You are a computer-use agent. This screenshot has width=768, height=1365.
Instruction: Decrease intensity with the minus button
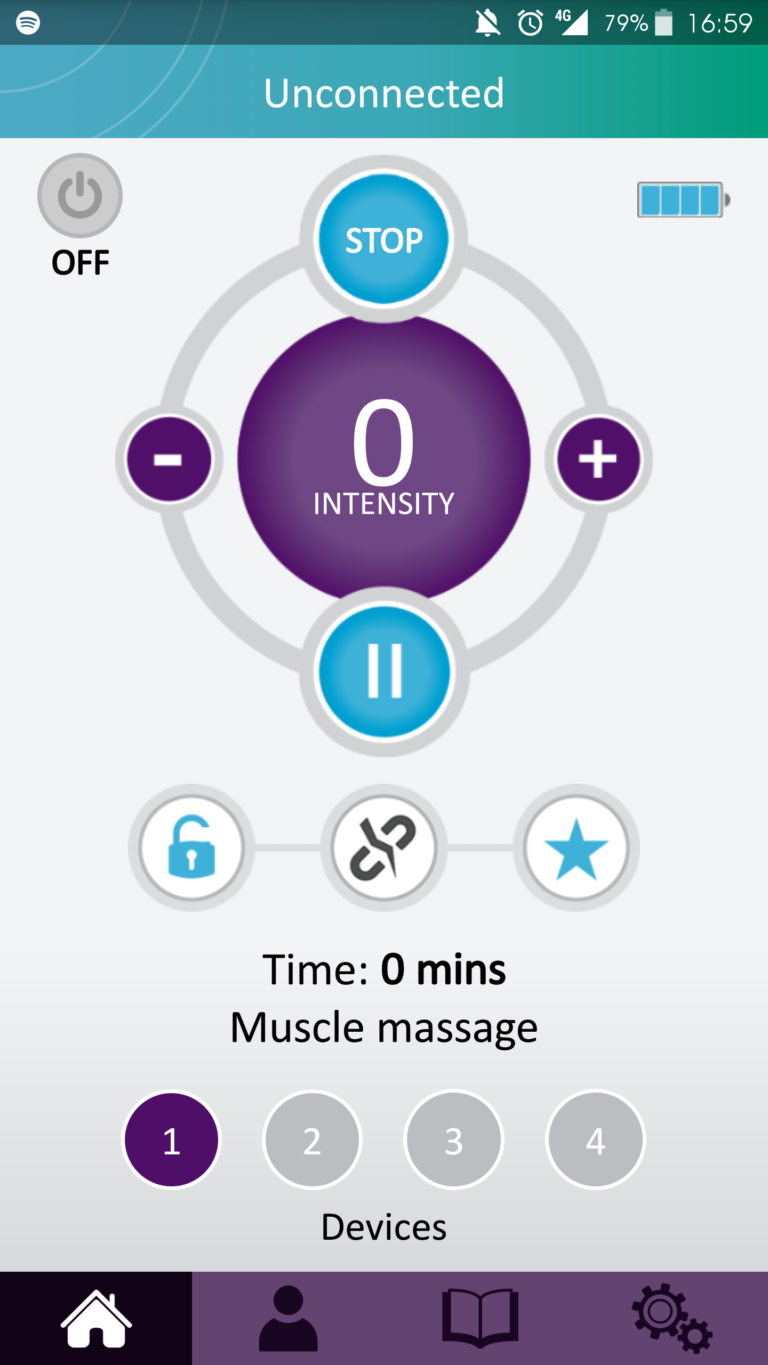point(168,459)
